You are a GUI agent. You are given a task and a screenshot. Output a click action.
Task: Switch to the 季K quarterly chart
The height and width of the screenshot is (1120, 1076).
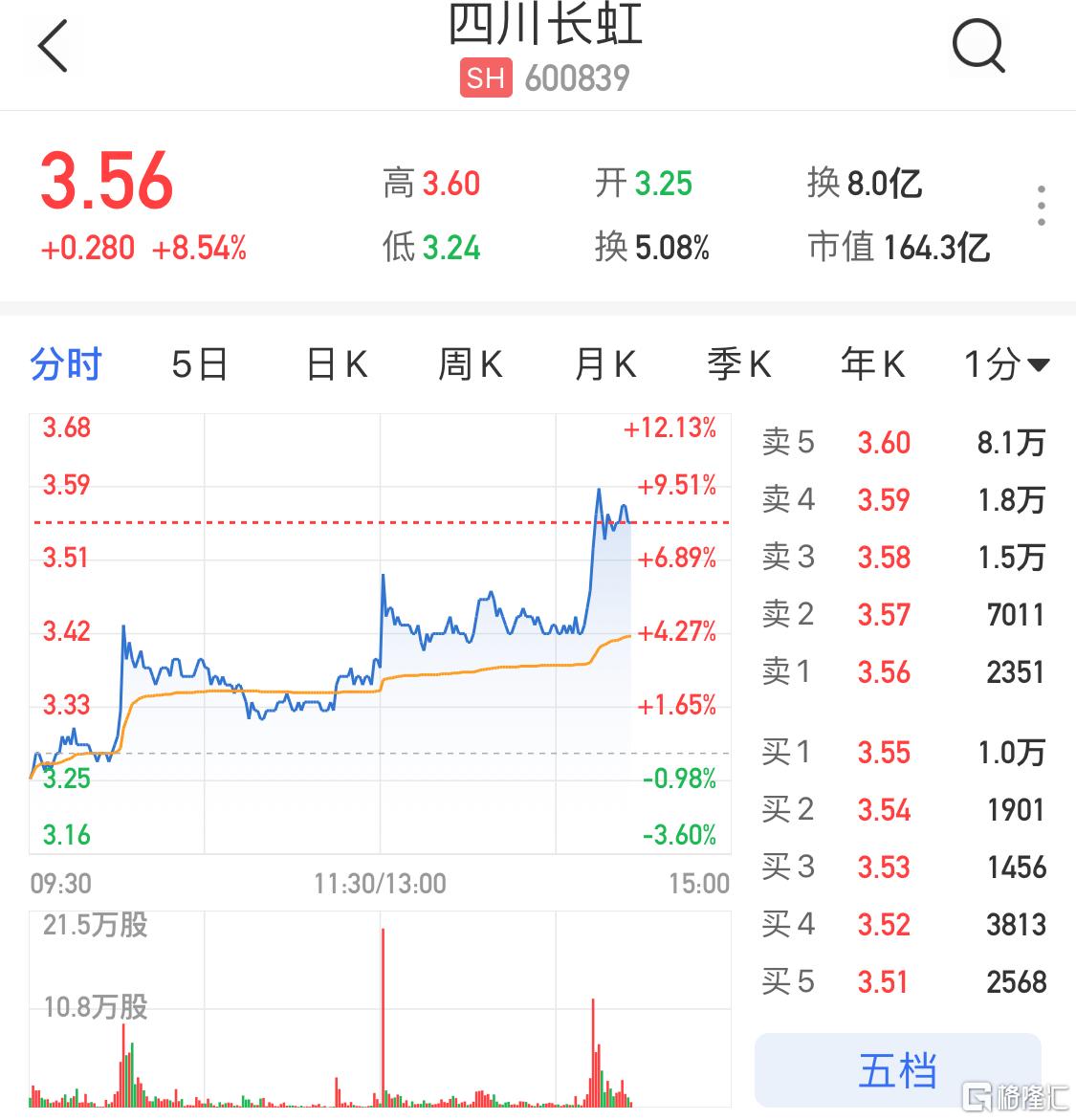738,364
